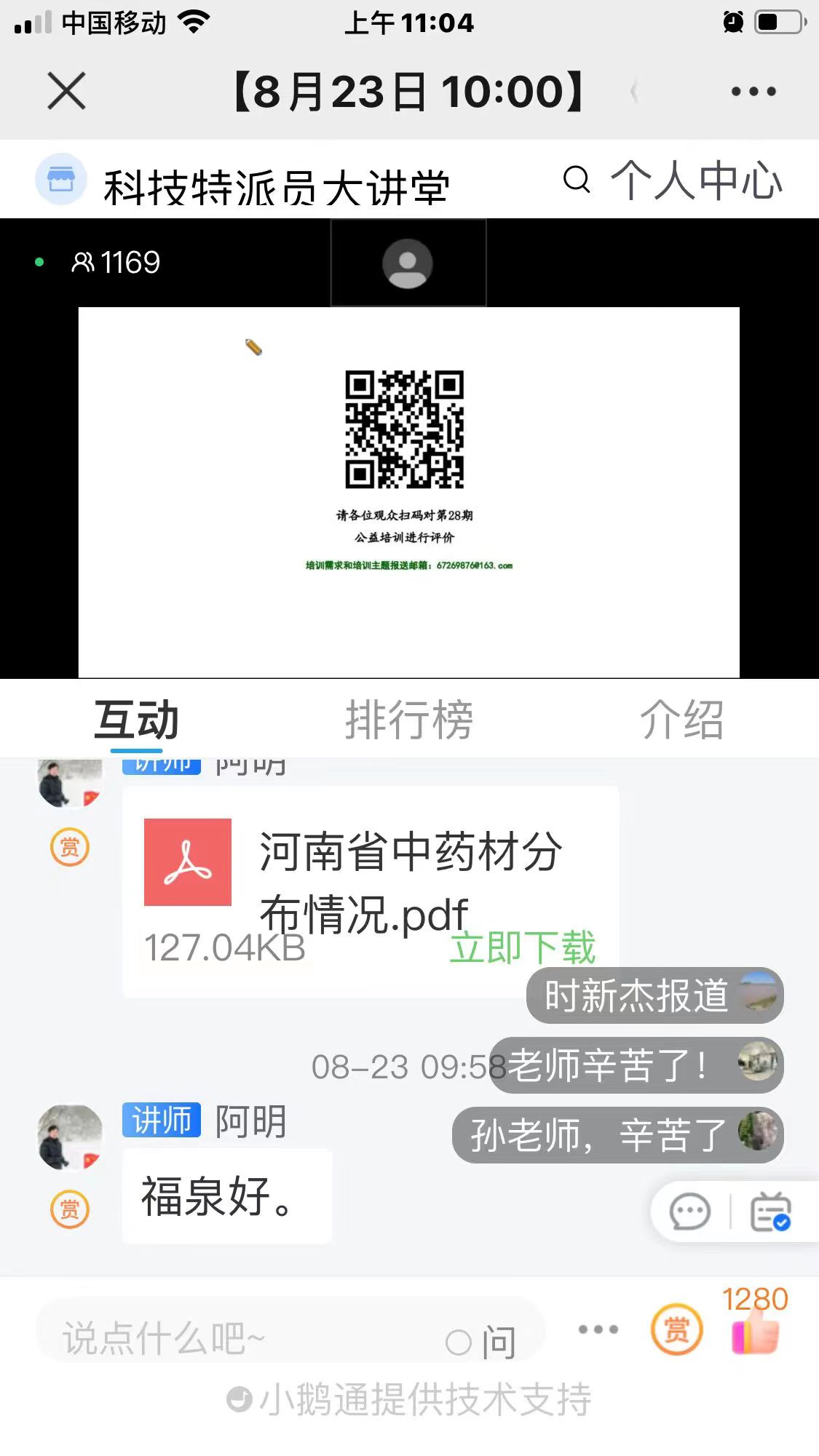
Task: Go to 个人中心
Action: point(696,180)
